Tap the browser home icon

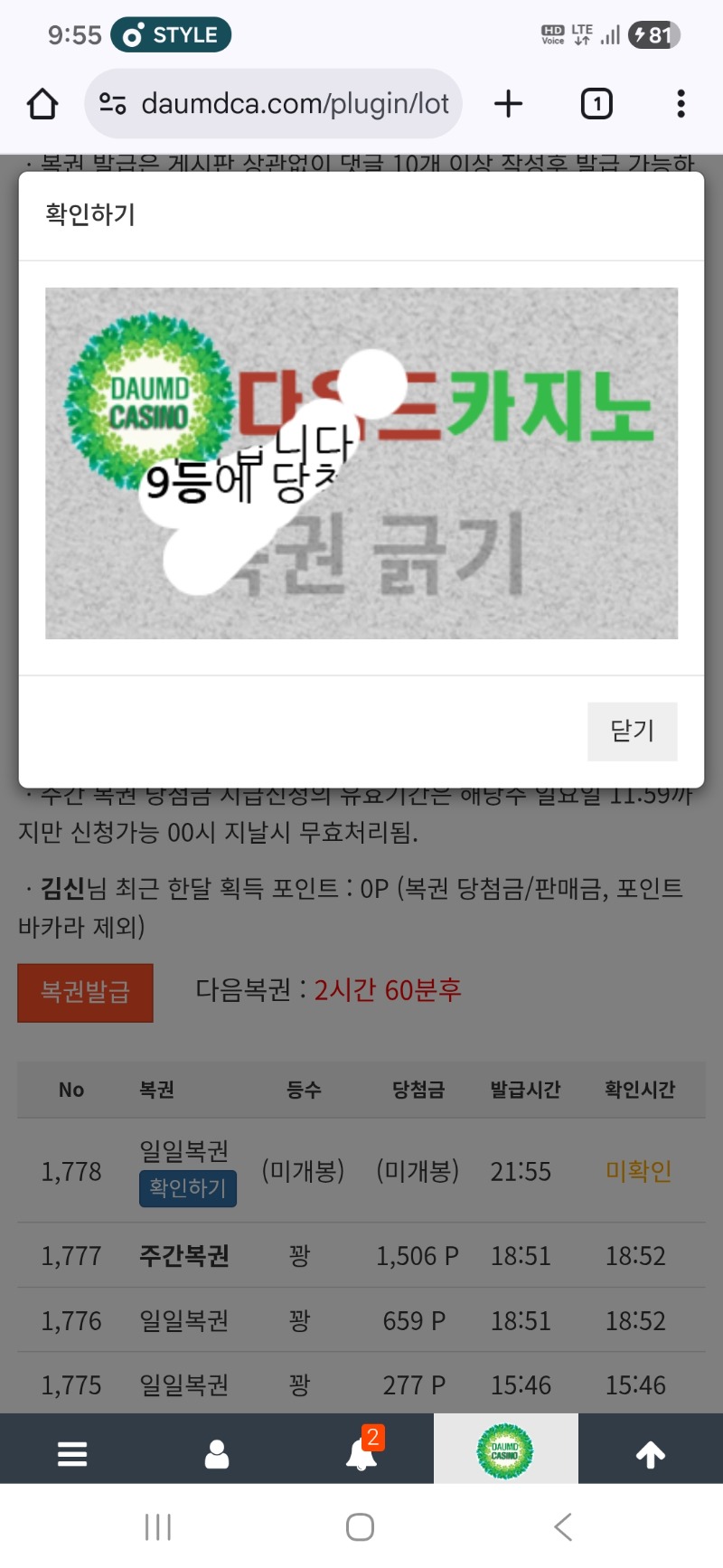point(42,104)
